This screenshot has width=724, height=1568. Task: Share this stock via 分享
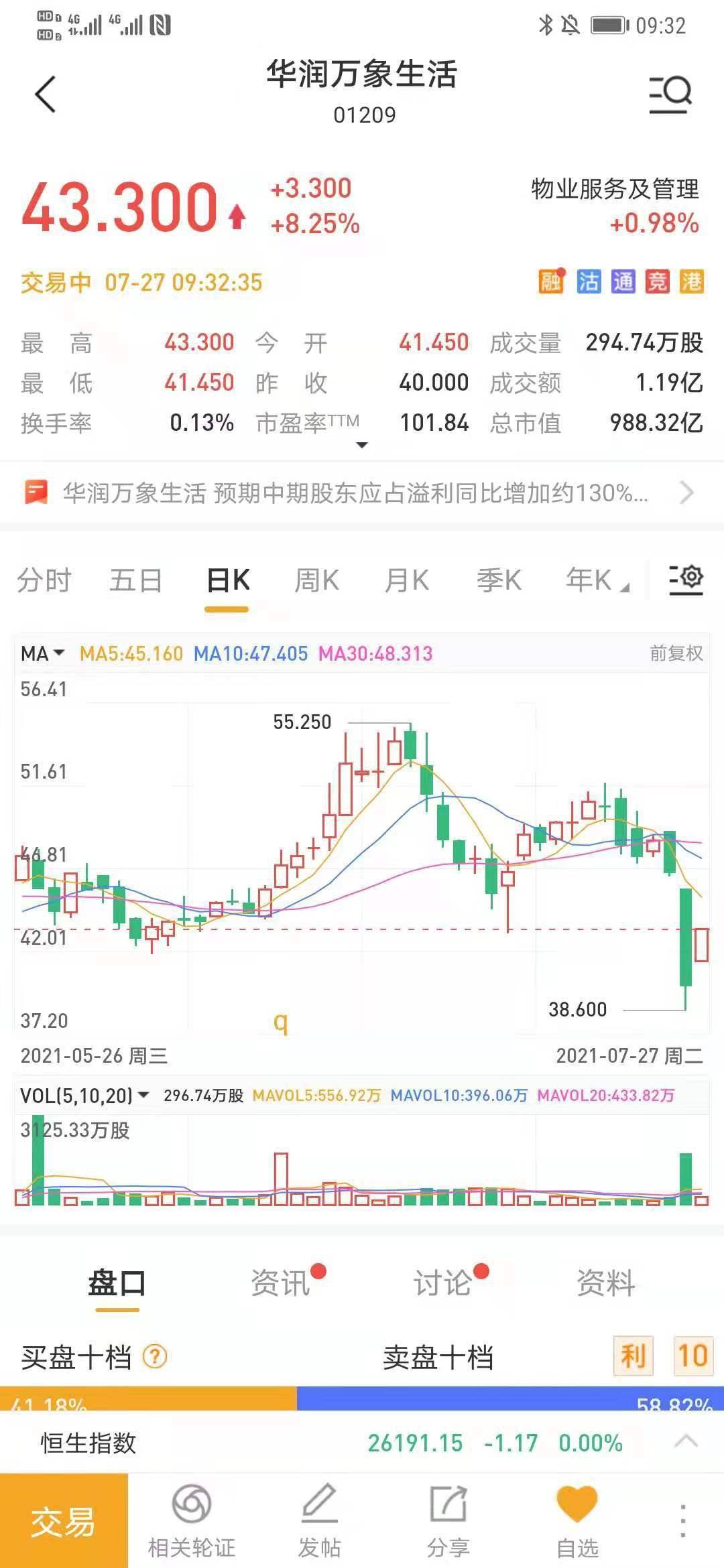[x=448, y=1521]
